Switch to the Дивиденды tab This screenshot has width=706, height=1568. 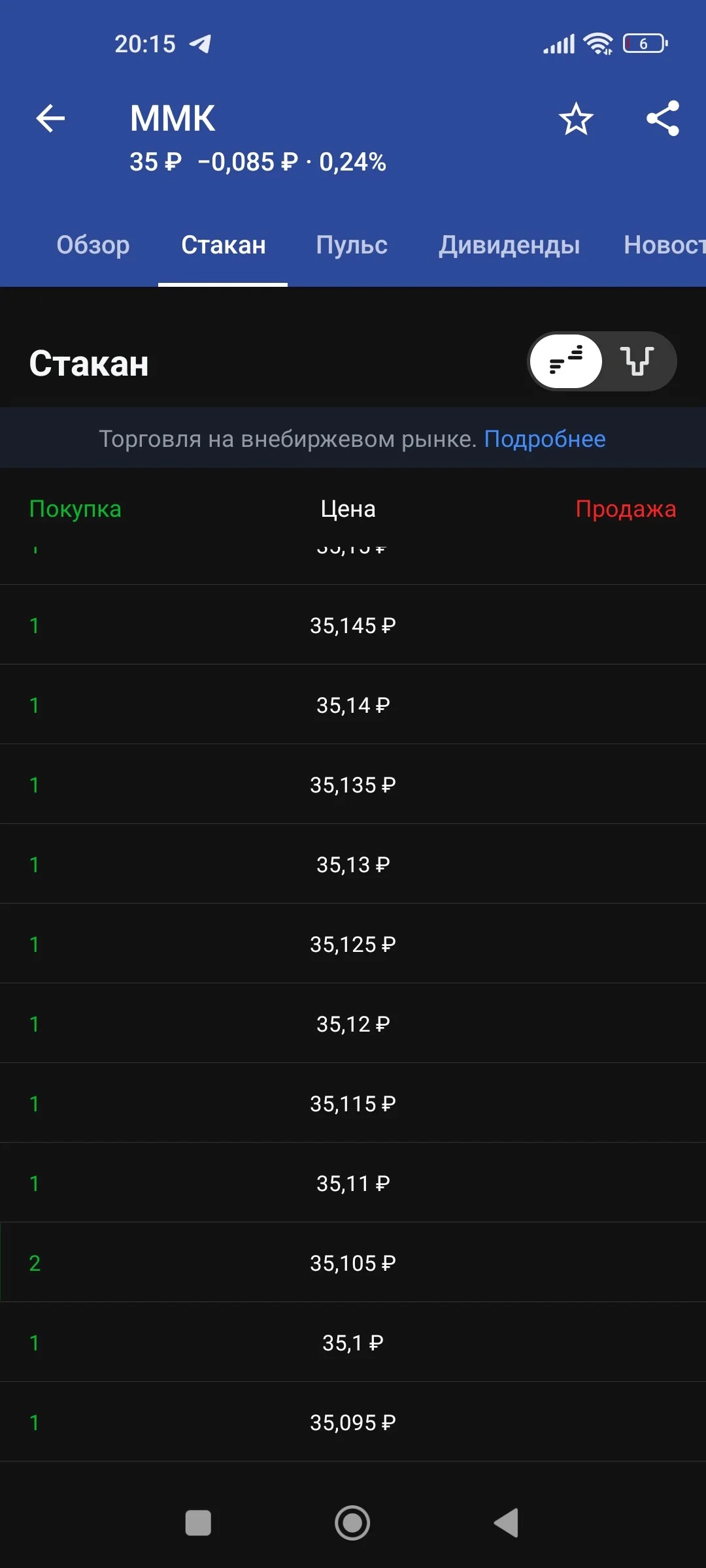pyautogui.click(x=509, y=245)
